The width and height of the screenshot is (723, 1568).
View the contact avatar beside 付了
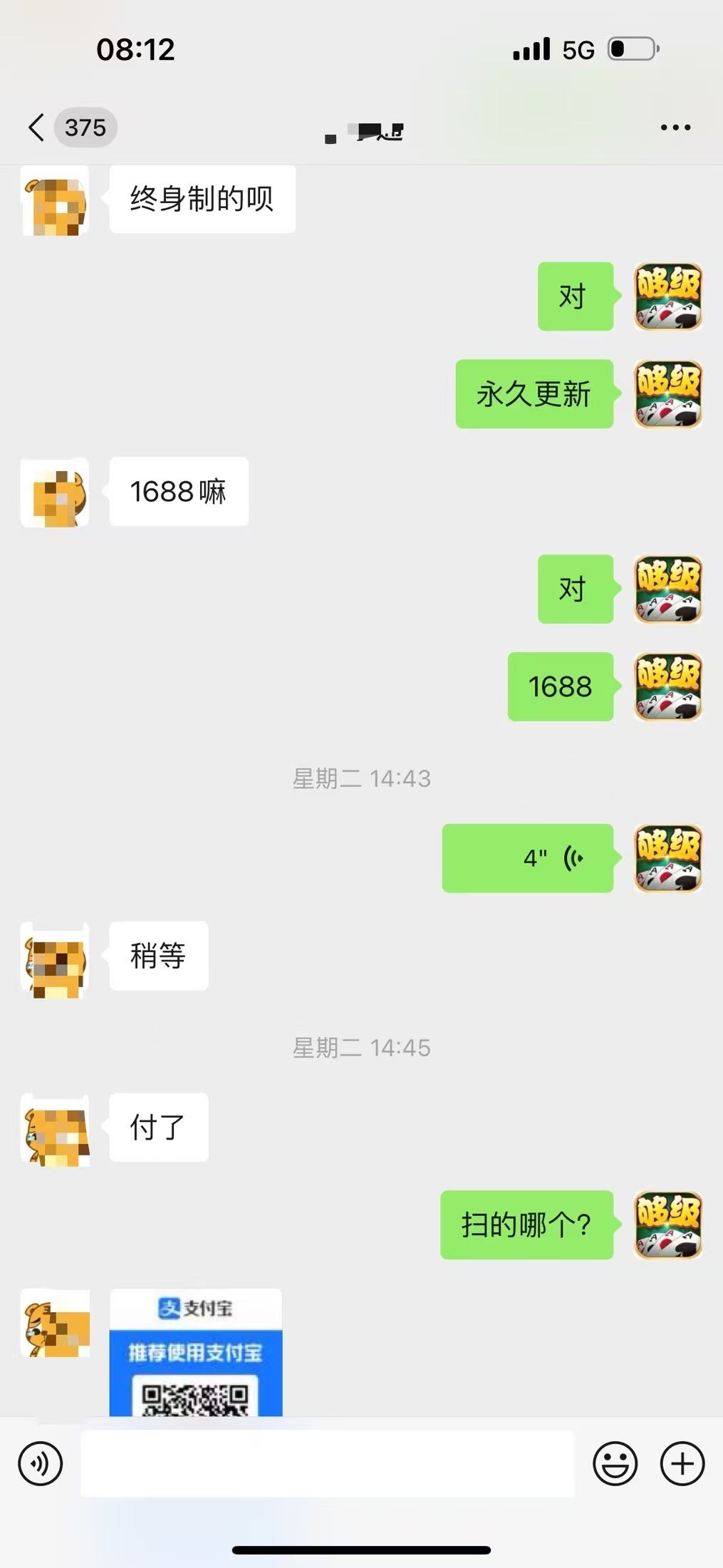(56, 1128)
